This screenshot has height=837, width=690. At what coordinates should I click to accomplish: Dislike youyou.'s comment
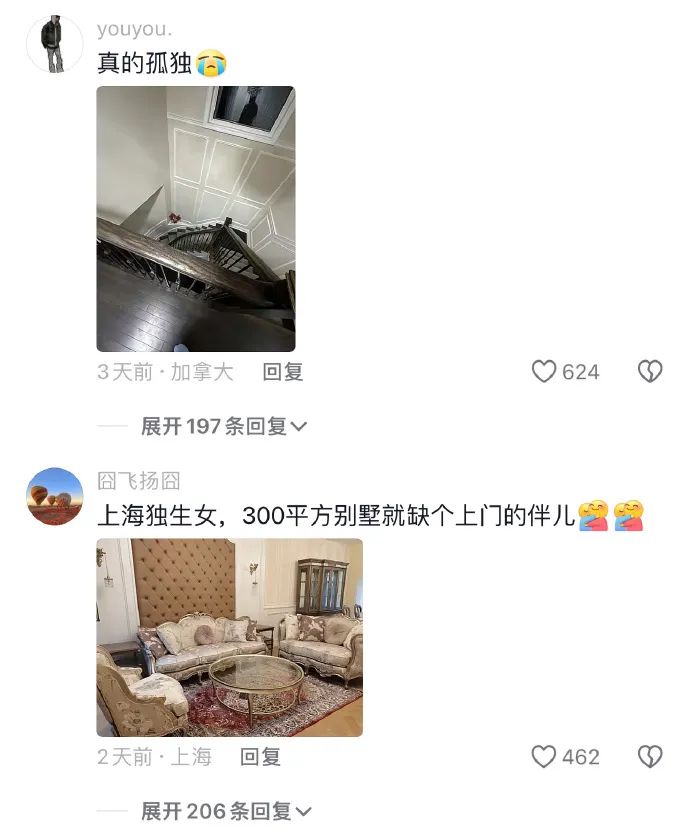pyautogui.click(x=650, y=372)
